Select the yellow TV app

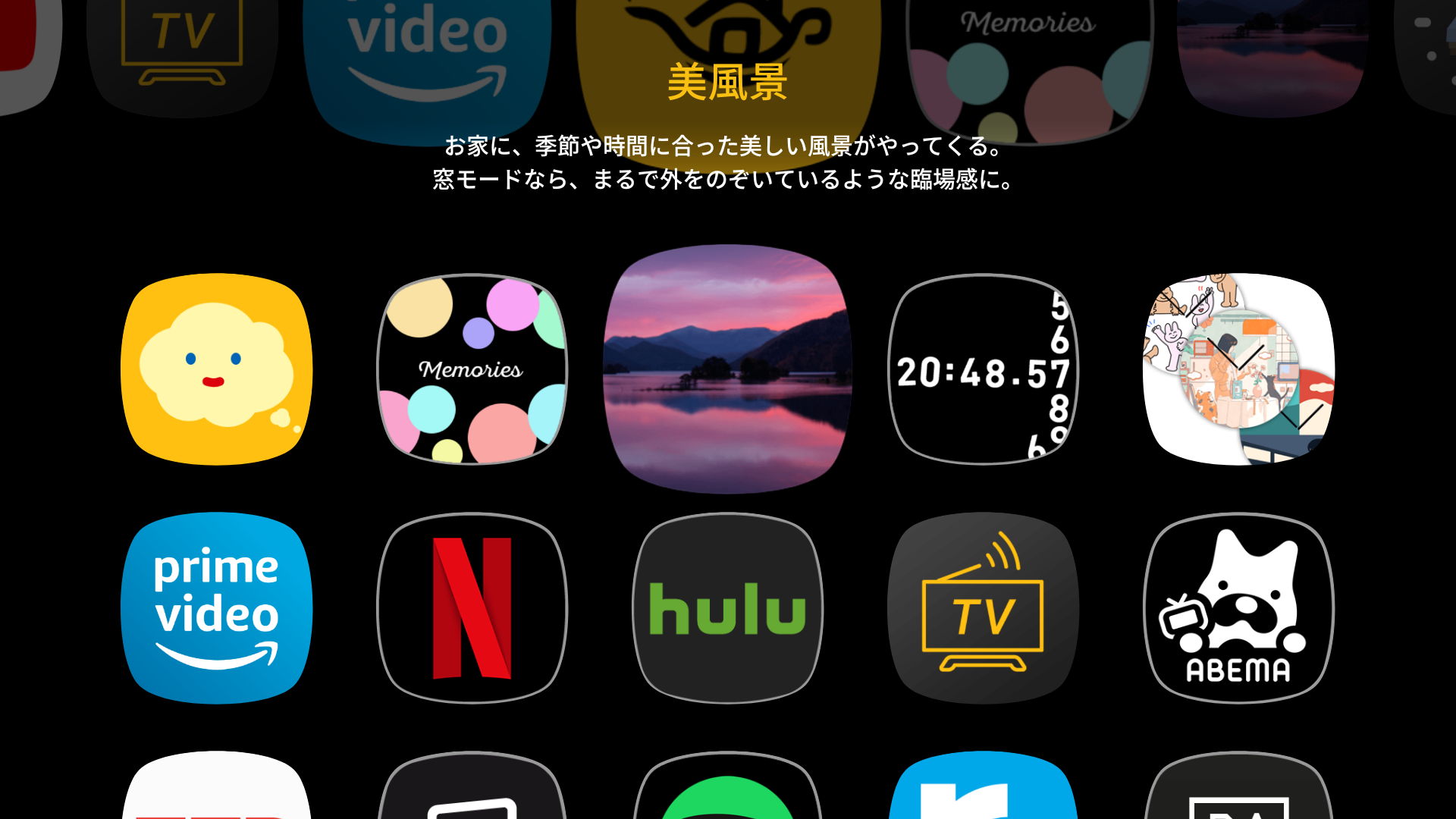click(983, 608)
